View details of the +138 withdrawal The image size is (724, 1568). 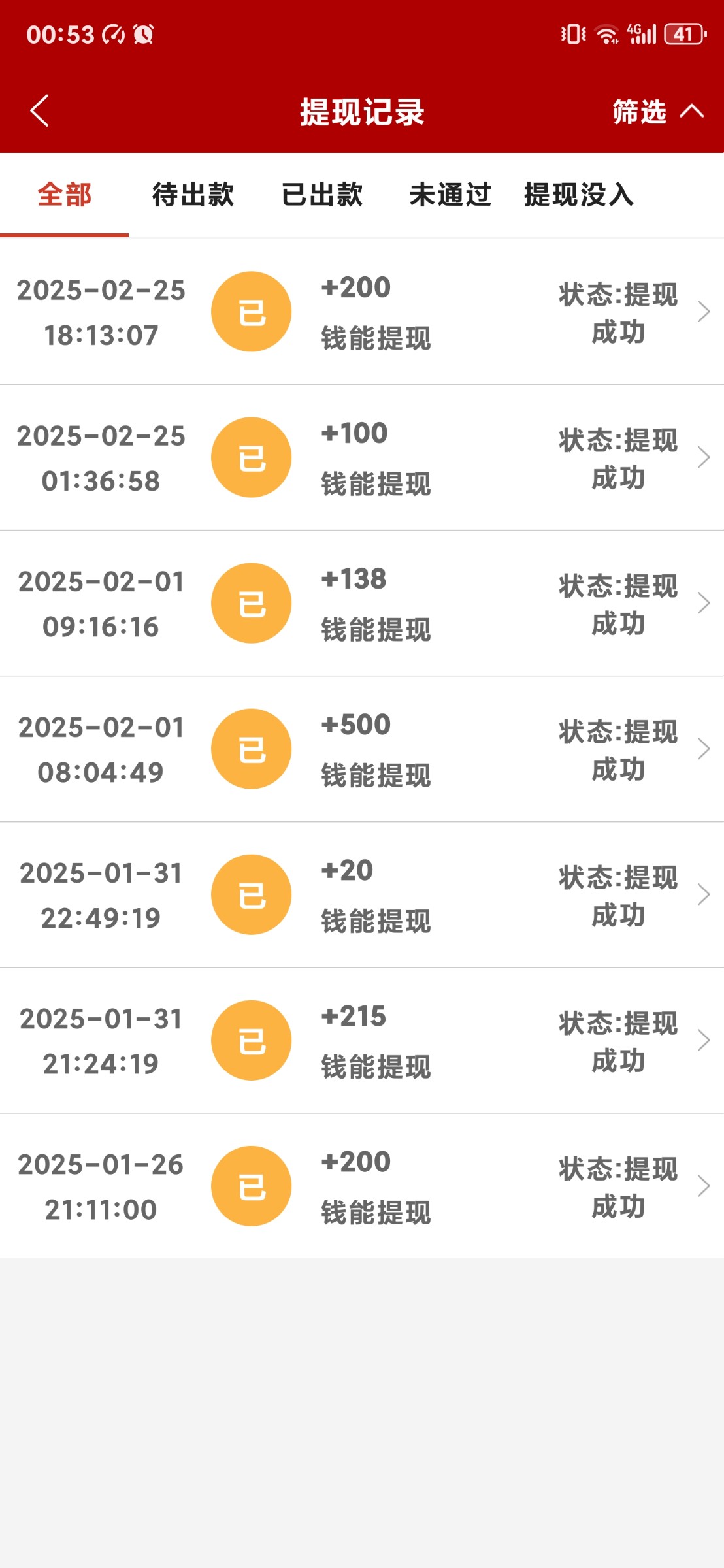(362, 603)
